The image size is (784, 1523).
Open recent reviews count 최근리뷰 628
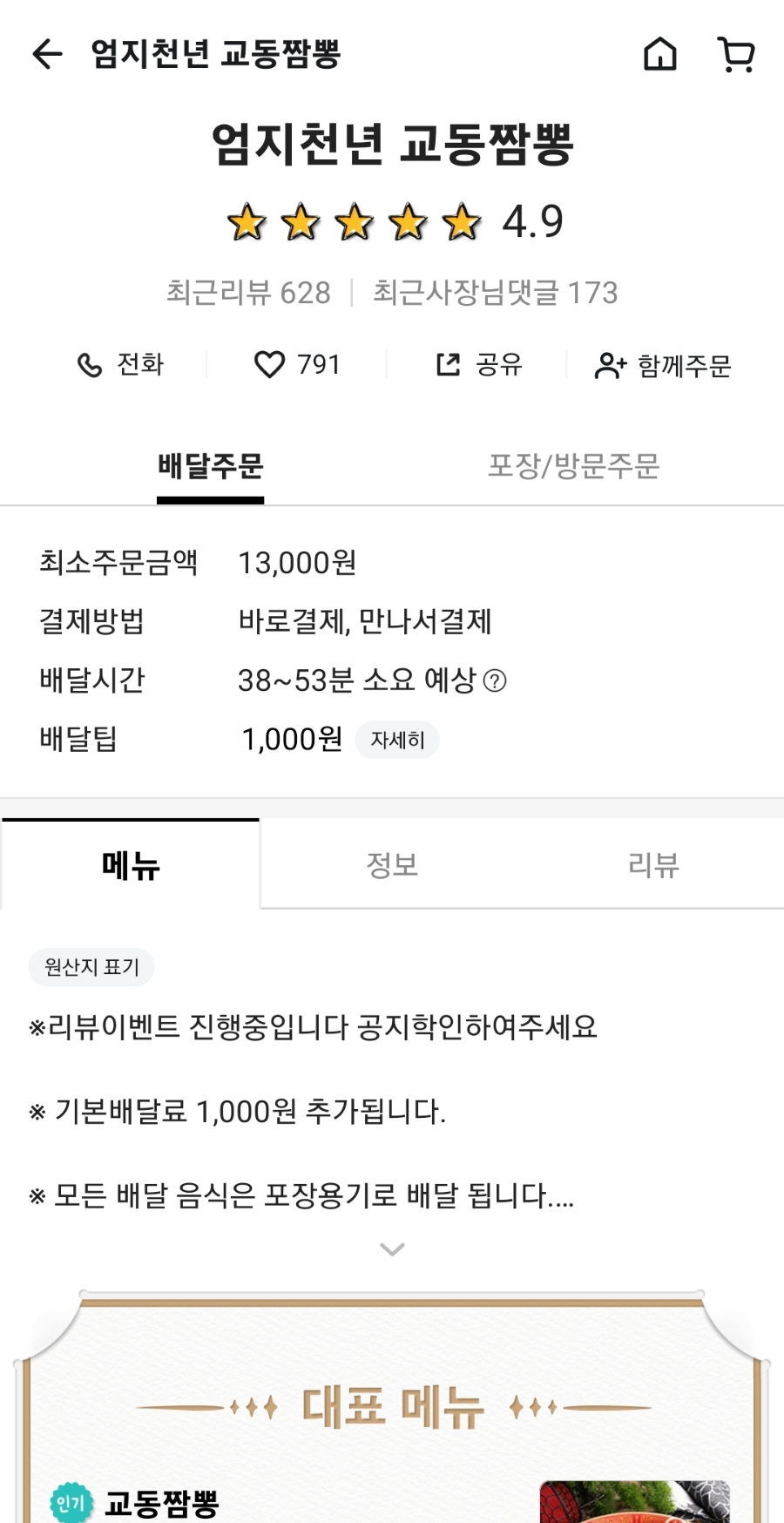click(248, 293)
